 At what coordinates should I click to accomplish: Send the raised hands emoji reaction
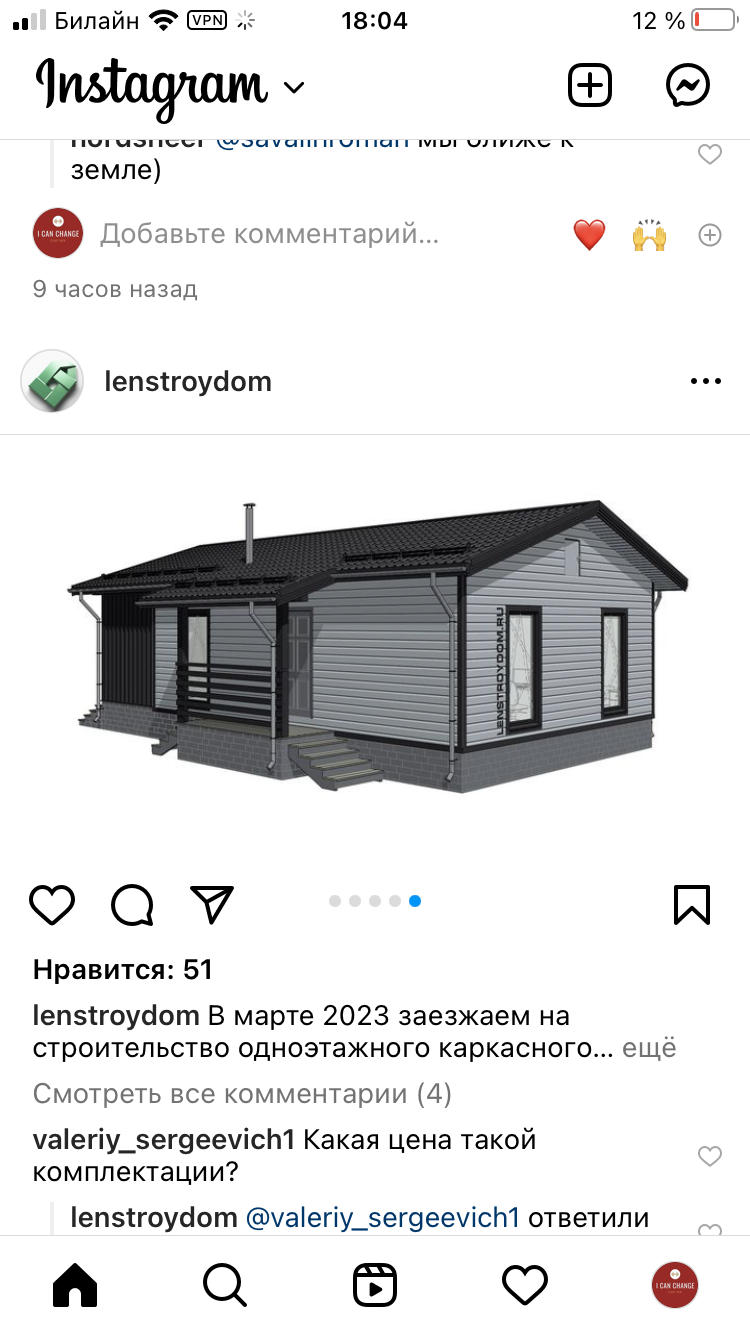[x=649, y=236]
